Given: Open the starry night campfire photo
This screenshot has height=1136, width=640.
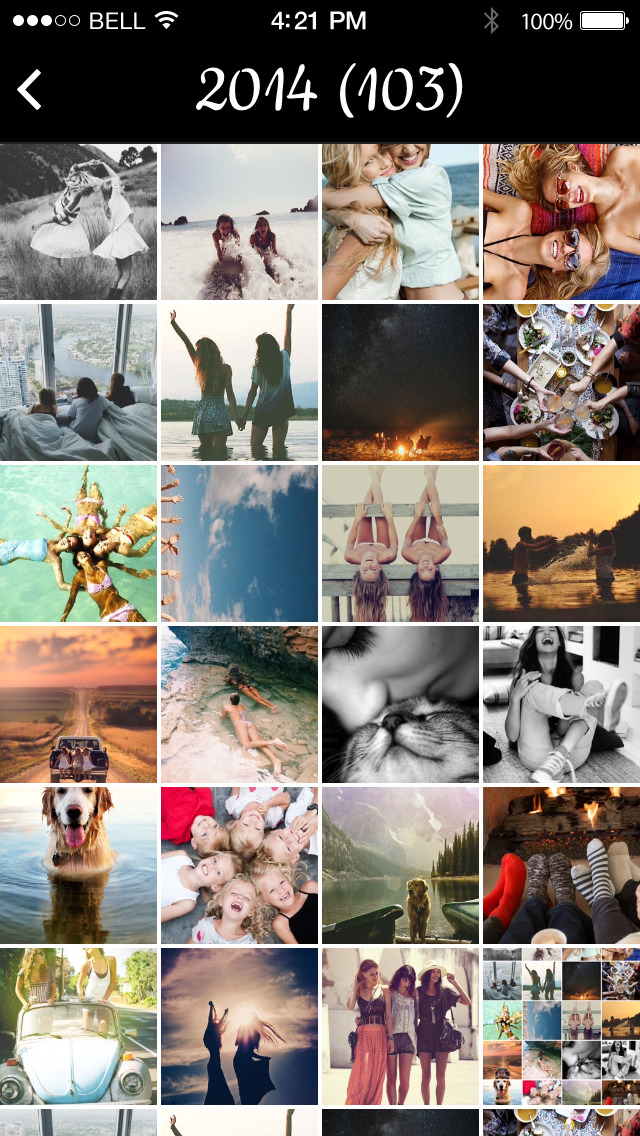Looking at the screenshot, I should click(400, 382).
